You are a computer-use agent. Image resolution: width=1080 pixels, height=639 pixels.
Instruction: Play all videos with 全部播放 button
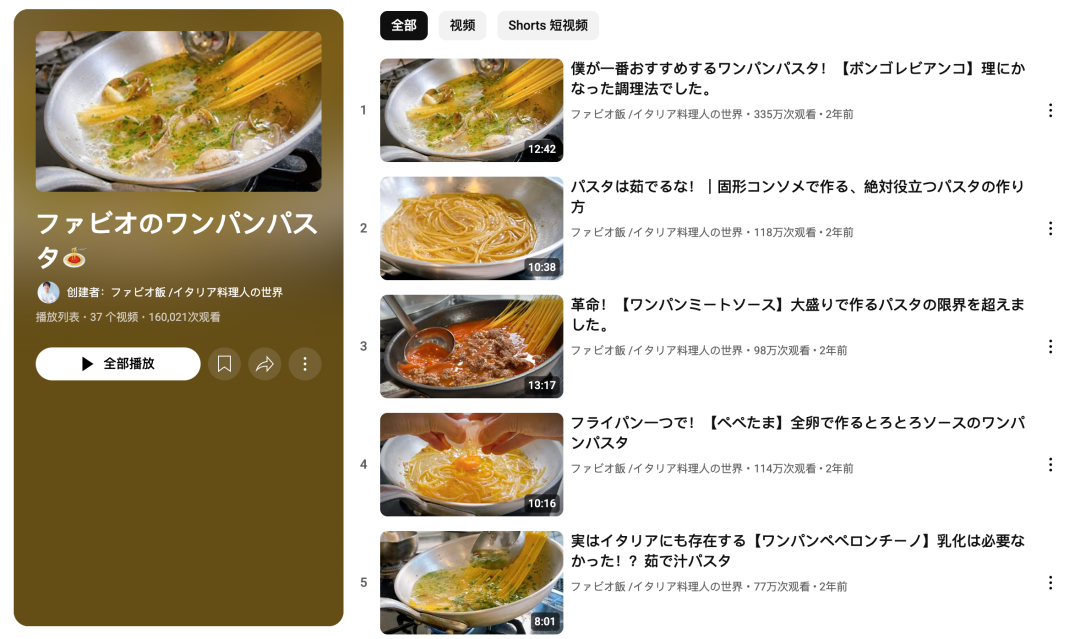[118, 364]
